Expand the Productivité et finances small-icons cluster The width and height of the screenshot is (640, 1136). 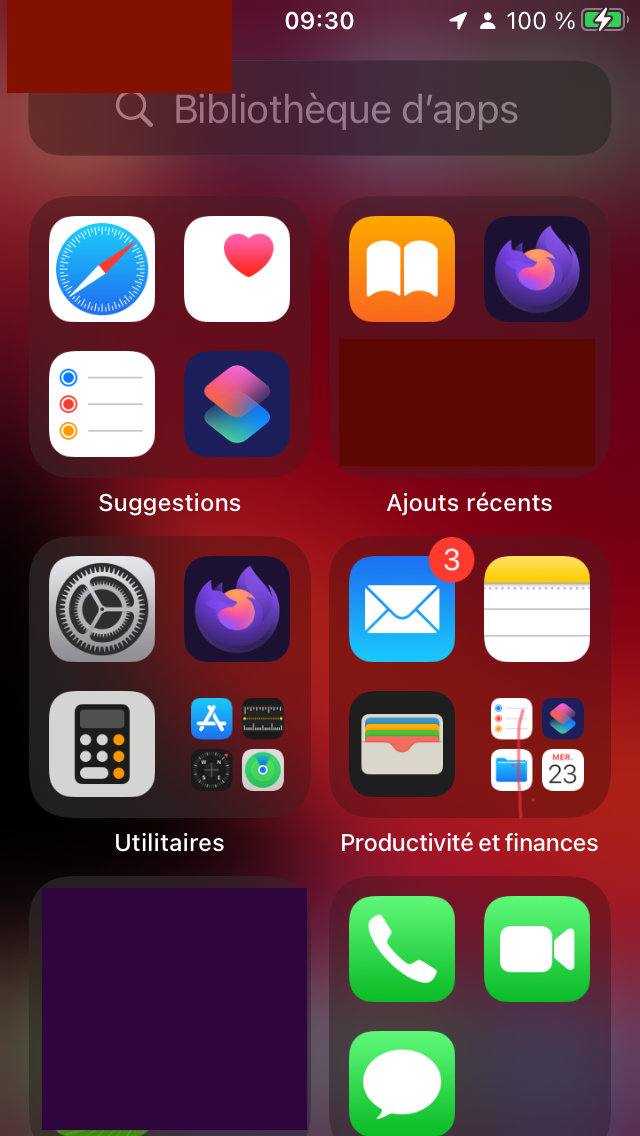tap(537, 744)
